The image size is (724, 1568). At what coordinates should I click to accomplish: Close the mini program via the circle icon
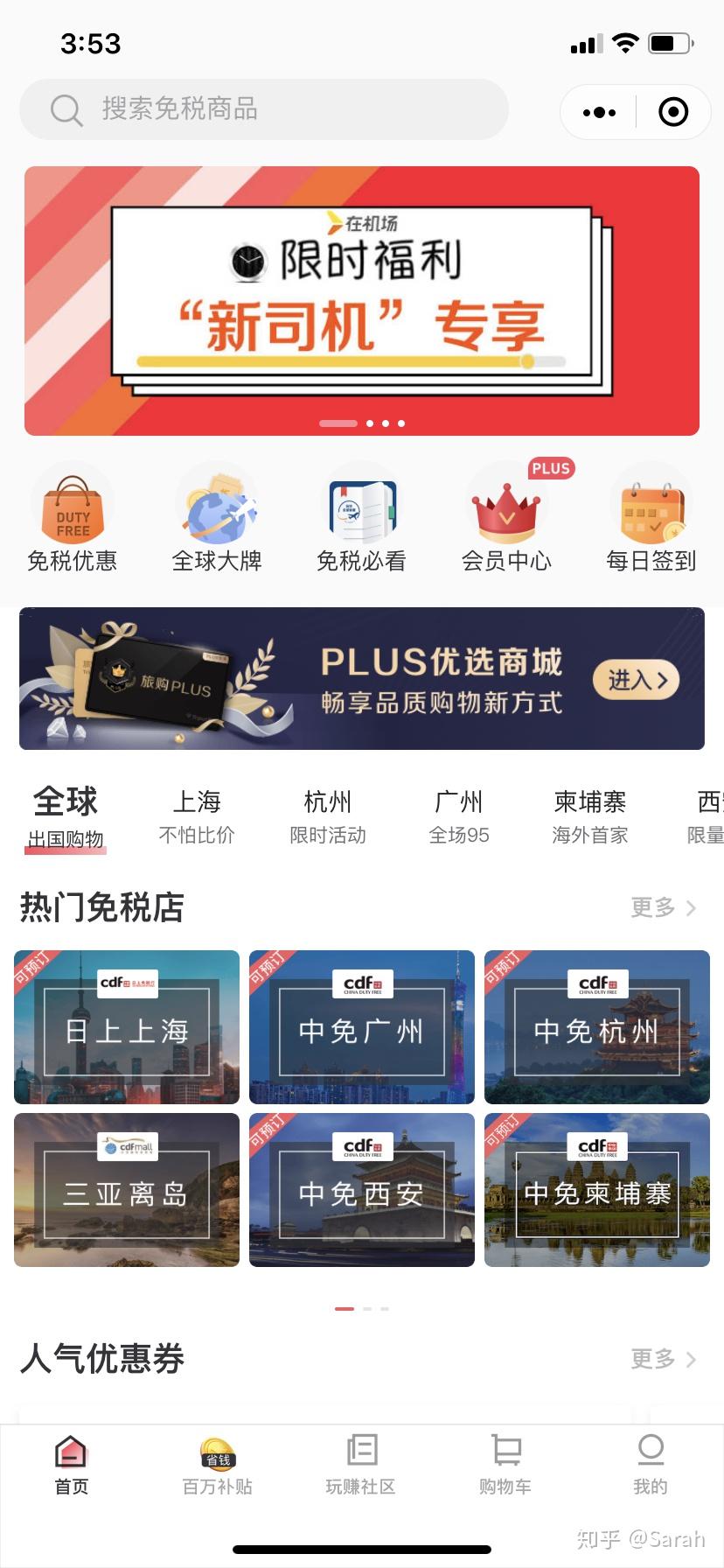pos(672,112)
